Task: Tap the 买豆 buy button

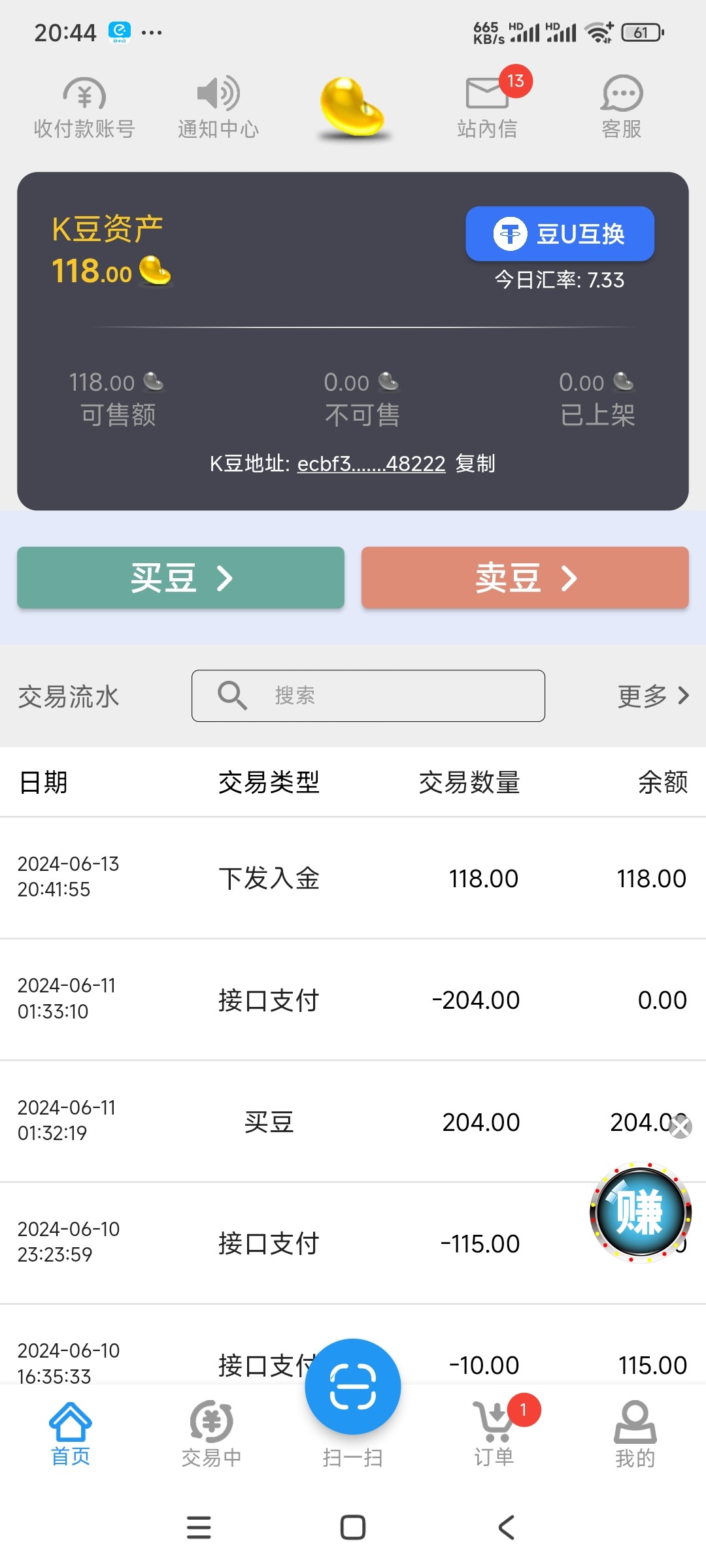Action: [x=180, y=578]
